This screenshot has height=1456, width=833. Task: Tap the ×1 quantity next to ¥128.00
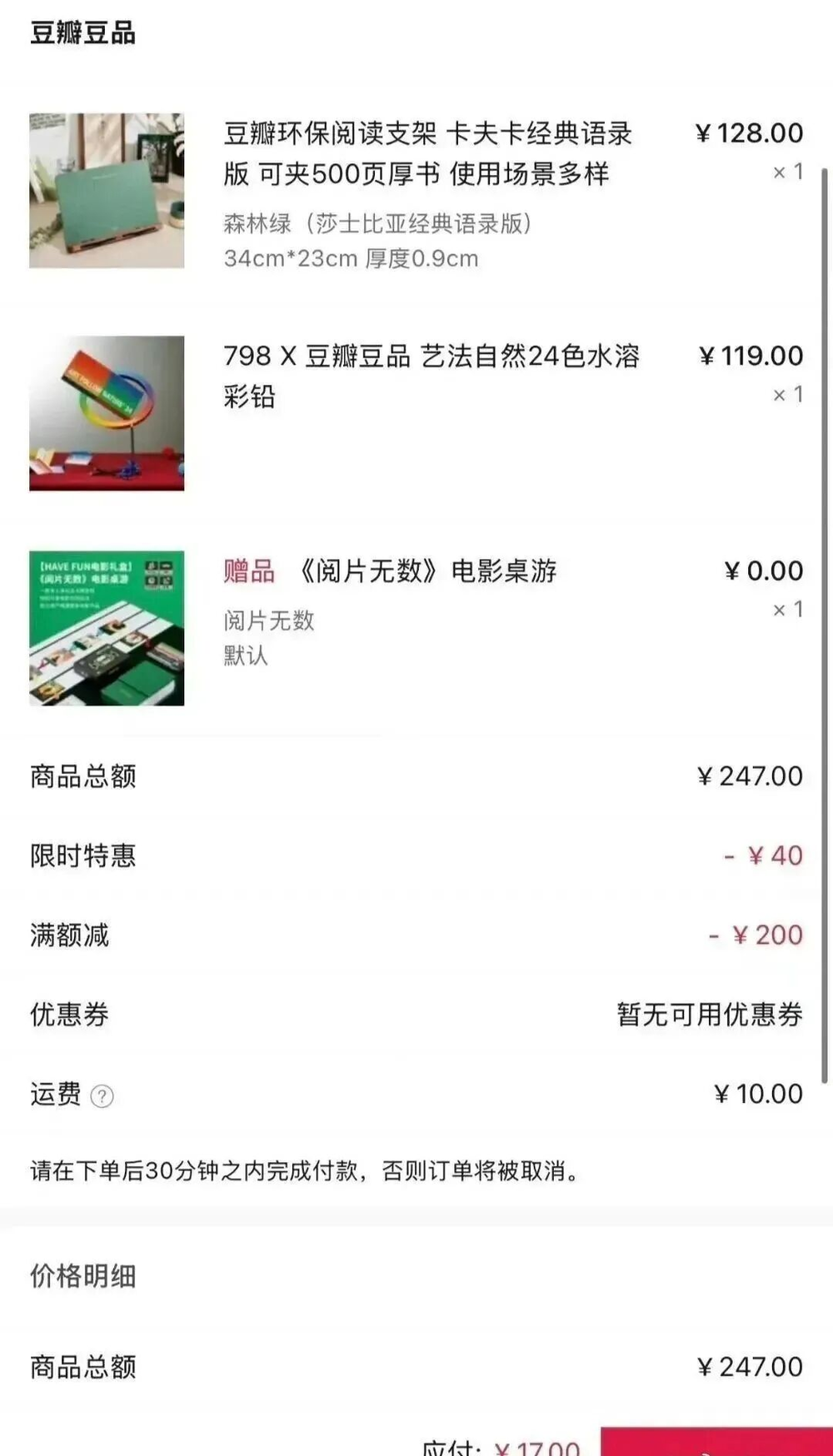tap(786, 172)
